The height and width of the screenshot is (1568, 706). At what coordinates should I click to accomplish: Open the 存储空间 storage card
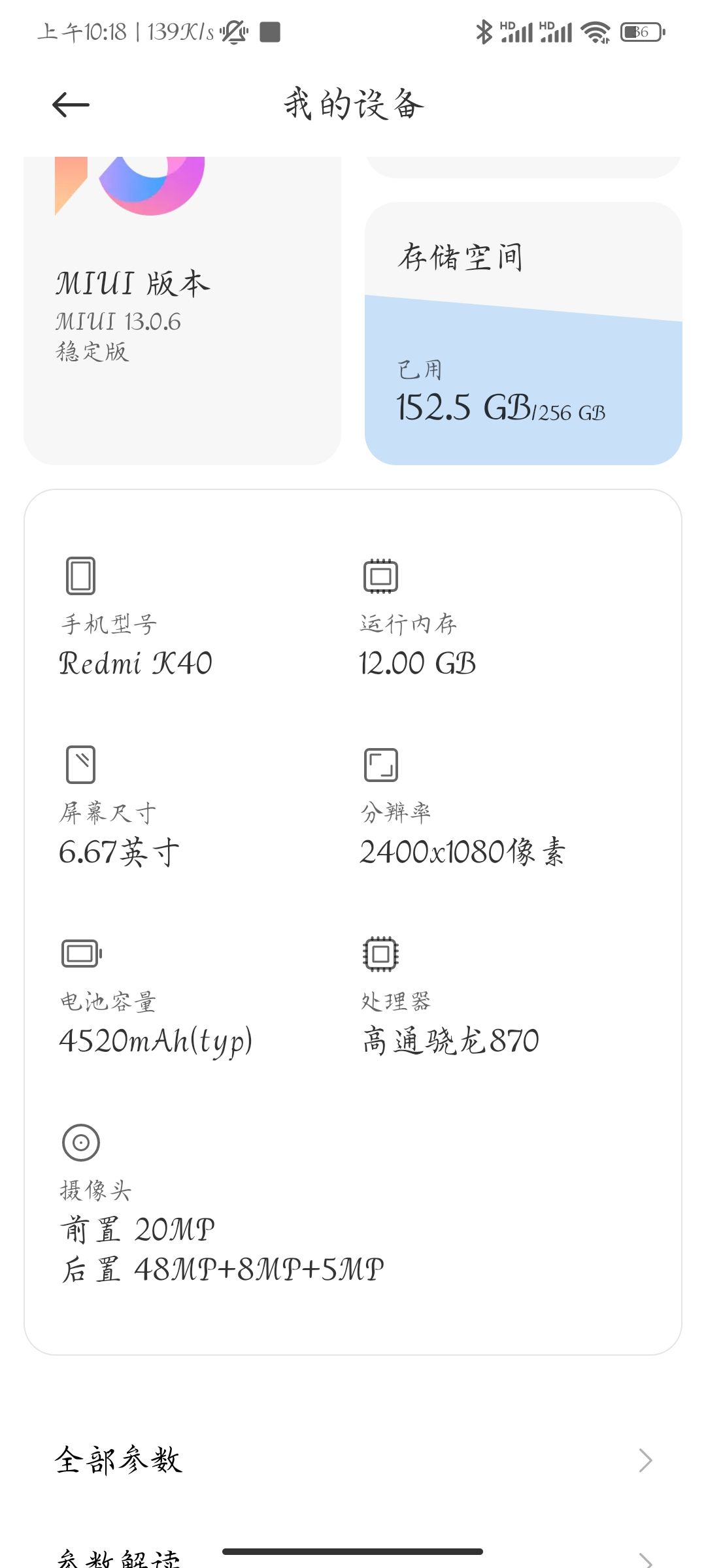(523, 333)
